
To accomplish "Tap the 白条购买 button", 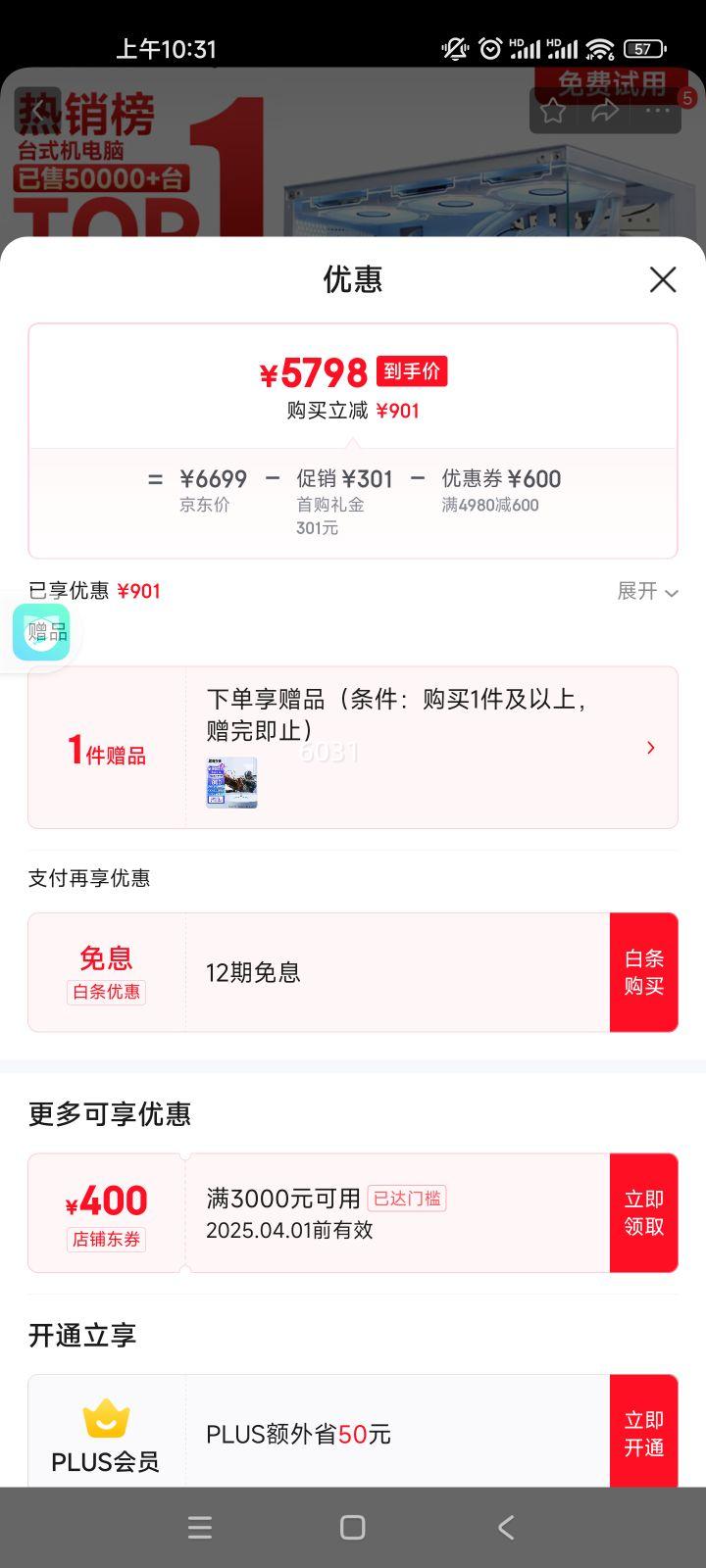I will point(643,971).
